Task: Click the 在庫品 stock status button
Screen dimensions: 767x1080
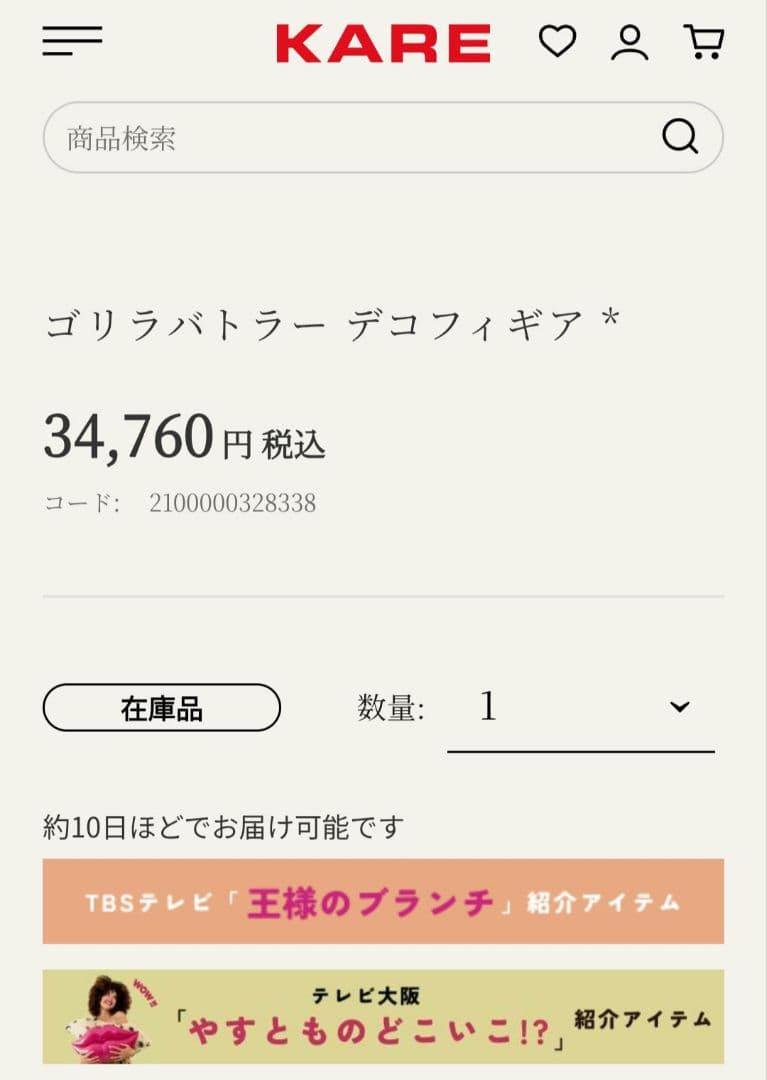Action: tap(163, 707)
